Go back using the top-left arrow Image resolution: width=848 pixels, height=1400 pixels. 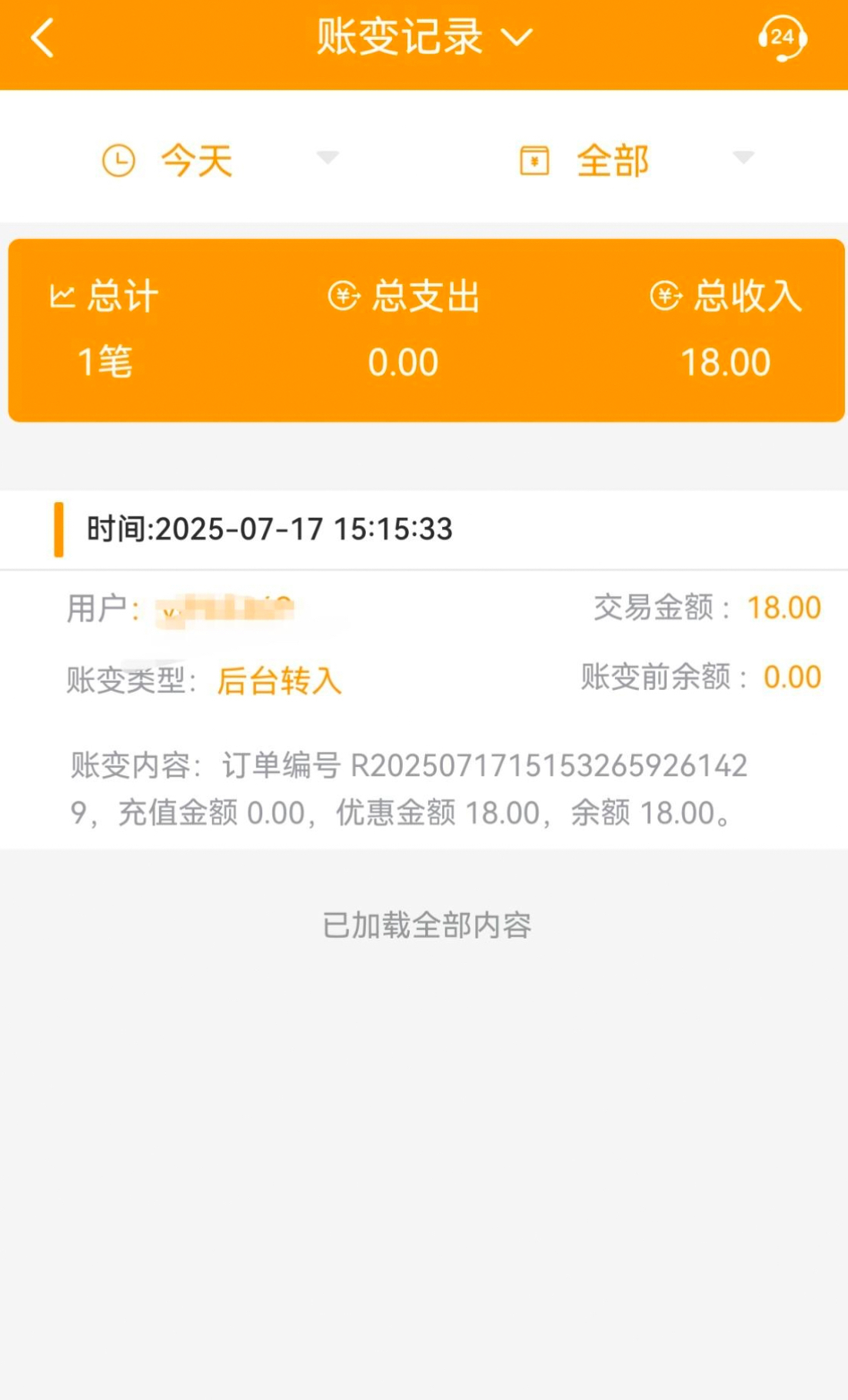pos(43,38)
